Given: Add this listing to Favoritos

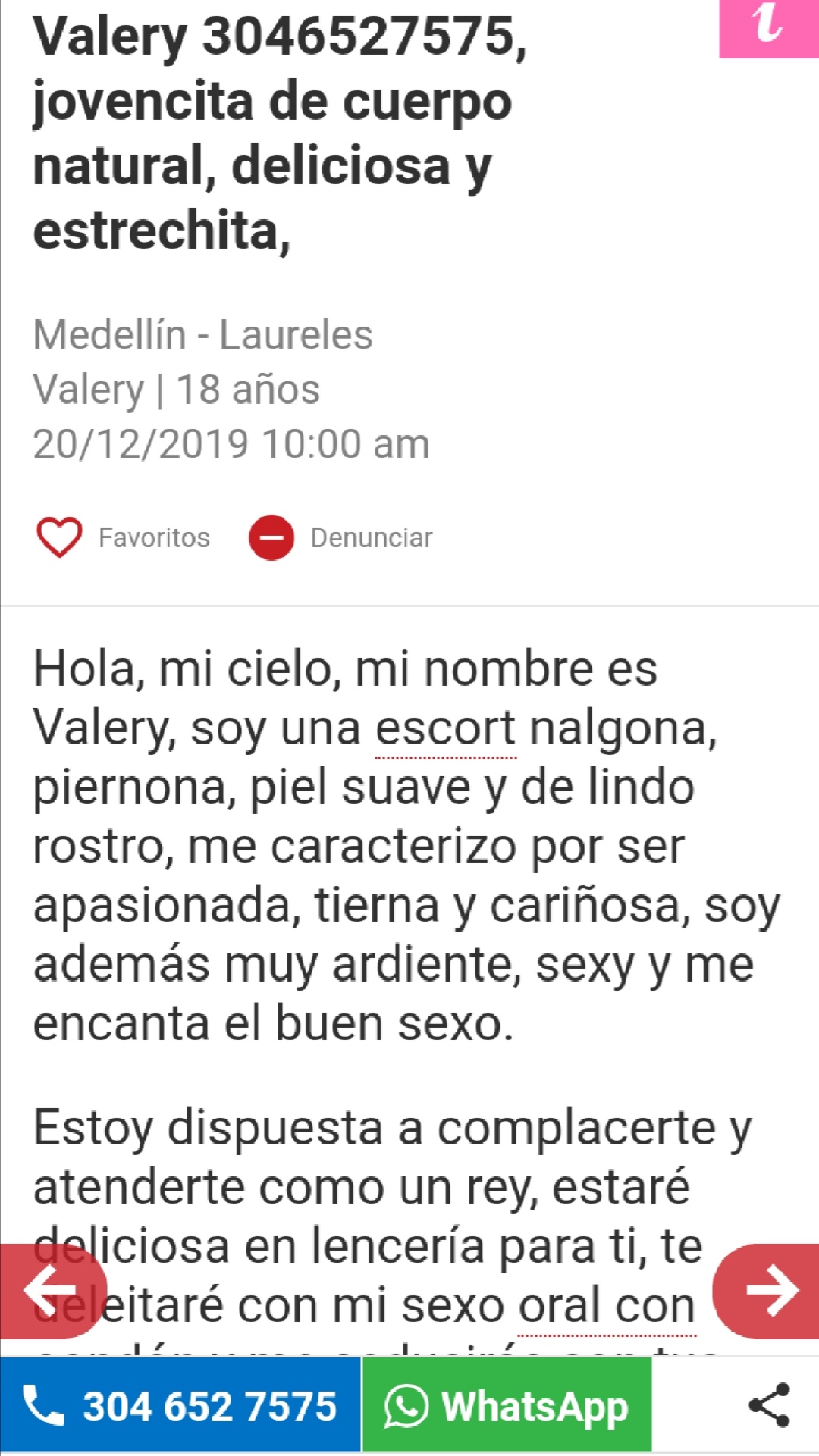Looking at the screenshot, I should point(123,537).
